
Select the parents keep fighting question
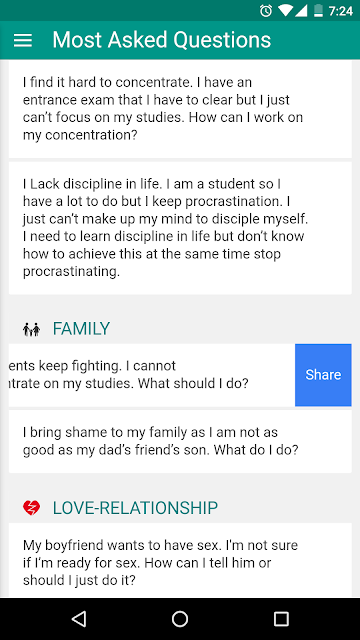click(x=152, y=375)
